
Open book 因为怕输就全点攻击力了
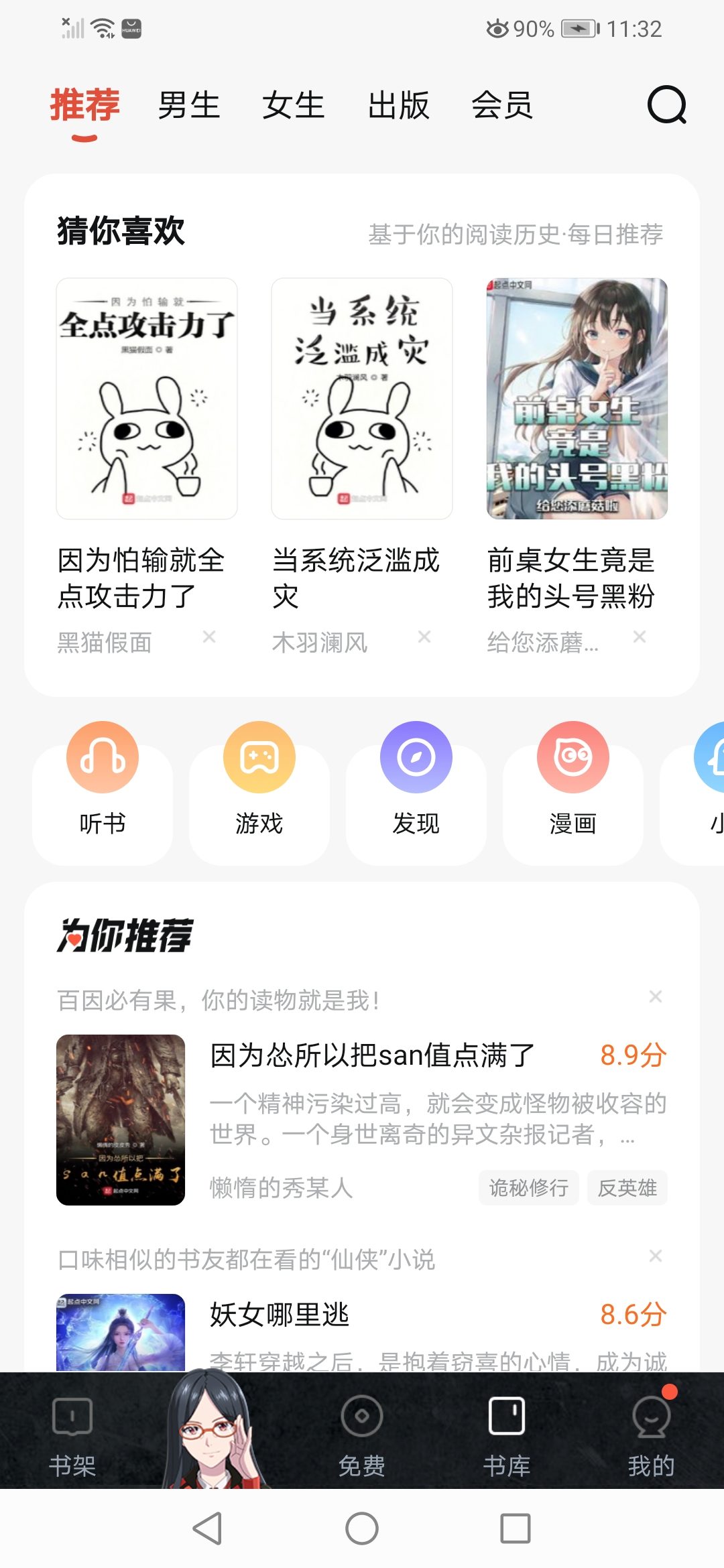147,399
